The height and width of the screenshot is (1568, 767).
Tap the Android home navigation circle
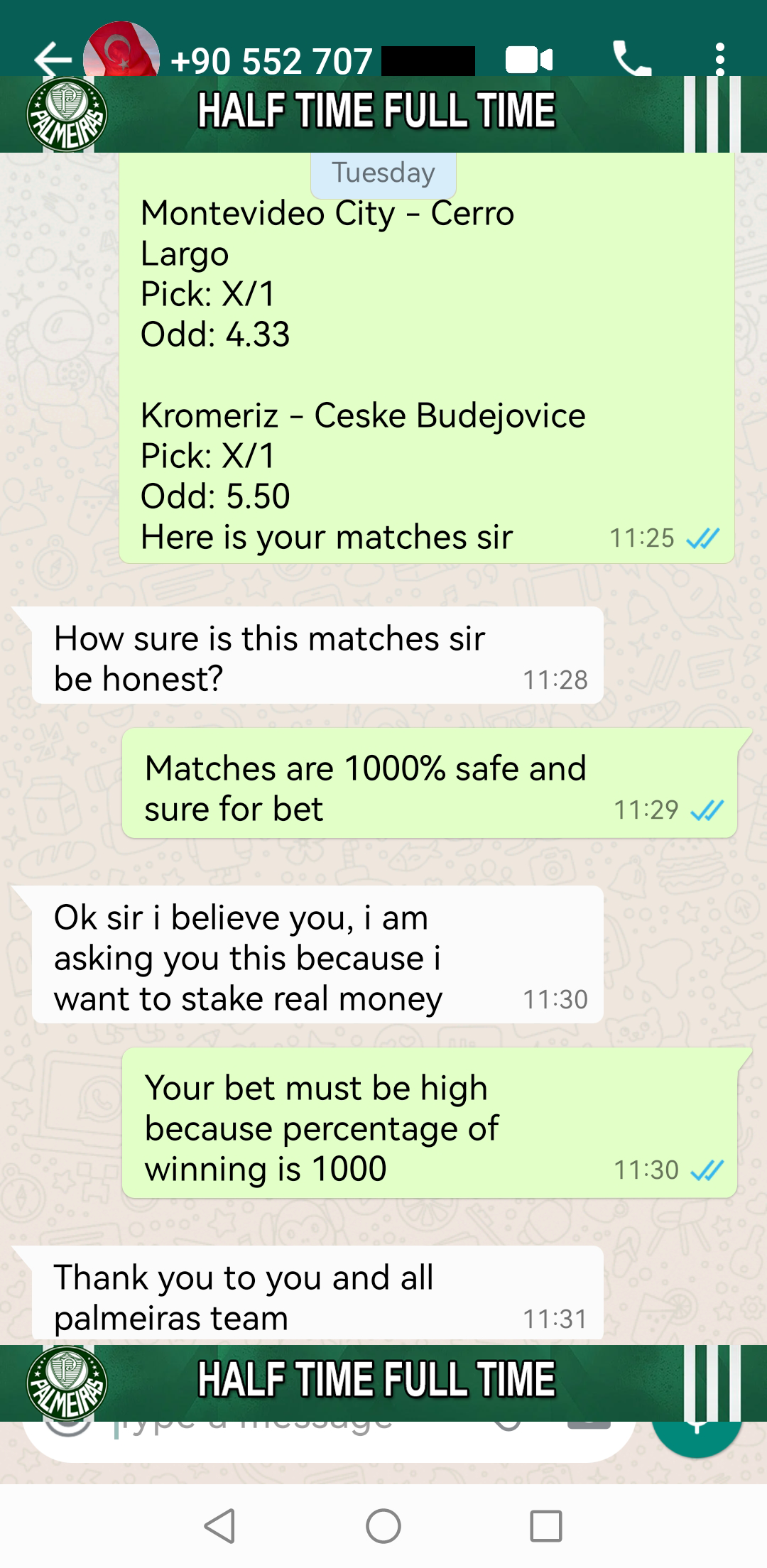383,1523
